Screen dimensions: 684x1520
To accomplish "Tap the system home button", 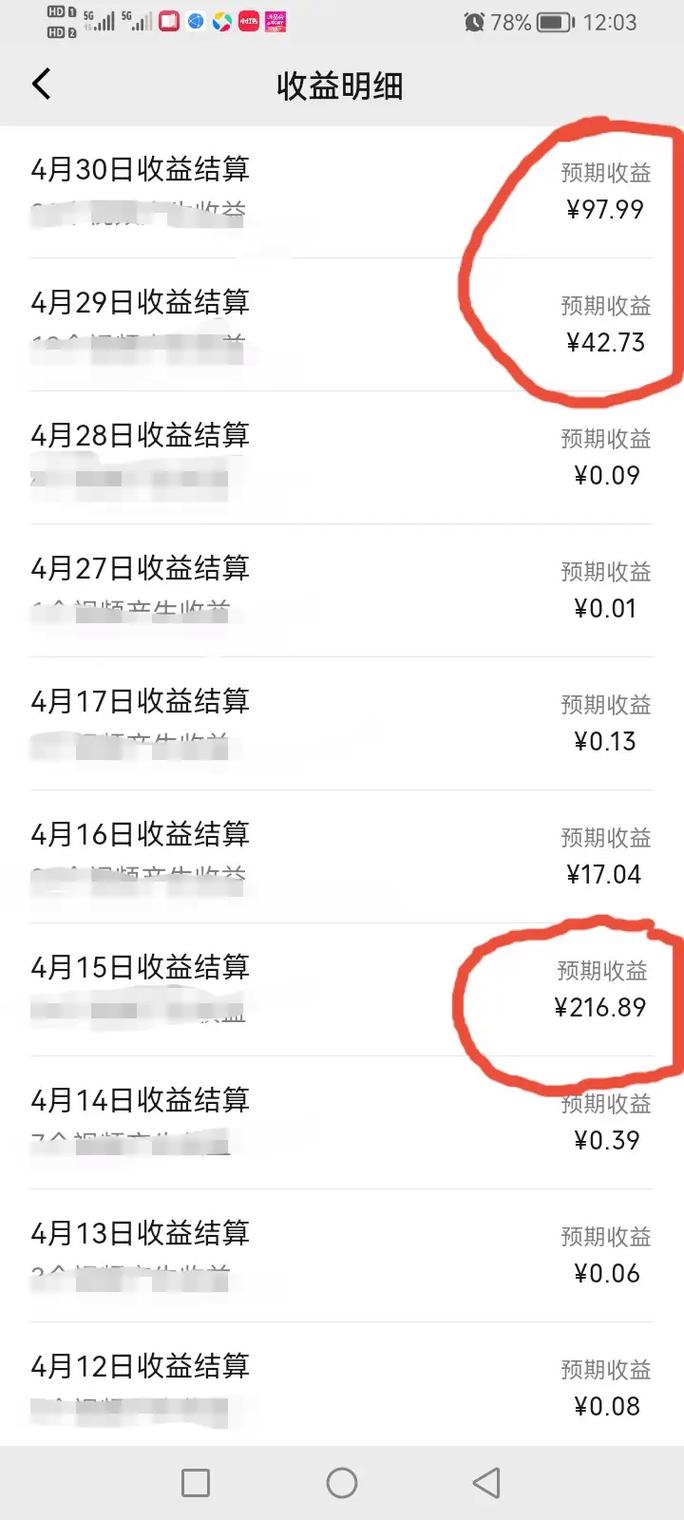I will [x=342, y=1482].
